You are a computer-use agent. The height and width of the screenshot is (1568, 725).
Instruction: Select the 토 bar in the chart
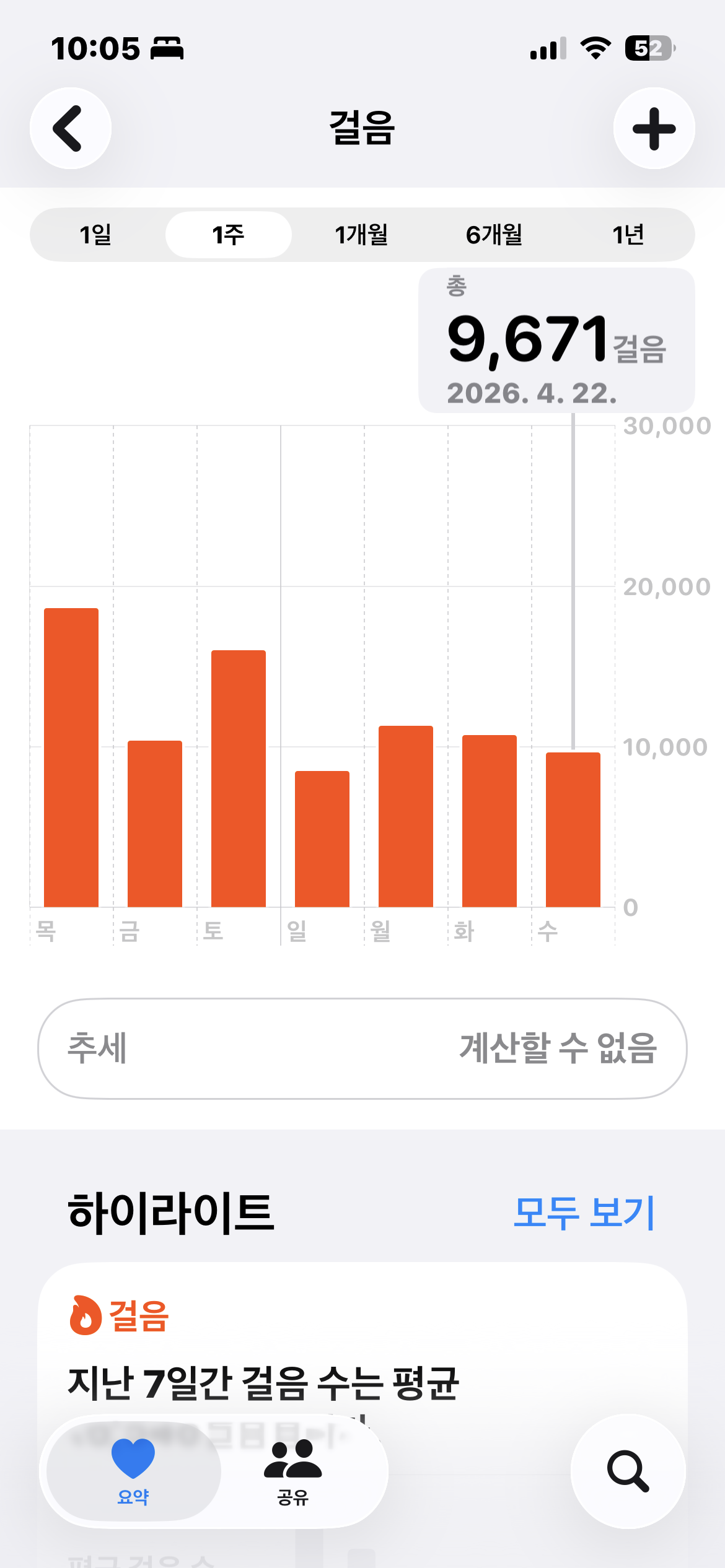pyautogui.click(x=239, y=778)
